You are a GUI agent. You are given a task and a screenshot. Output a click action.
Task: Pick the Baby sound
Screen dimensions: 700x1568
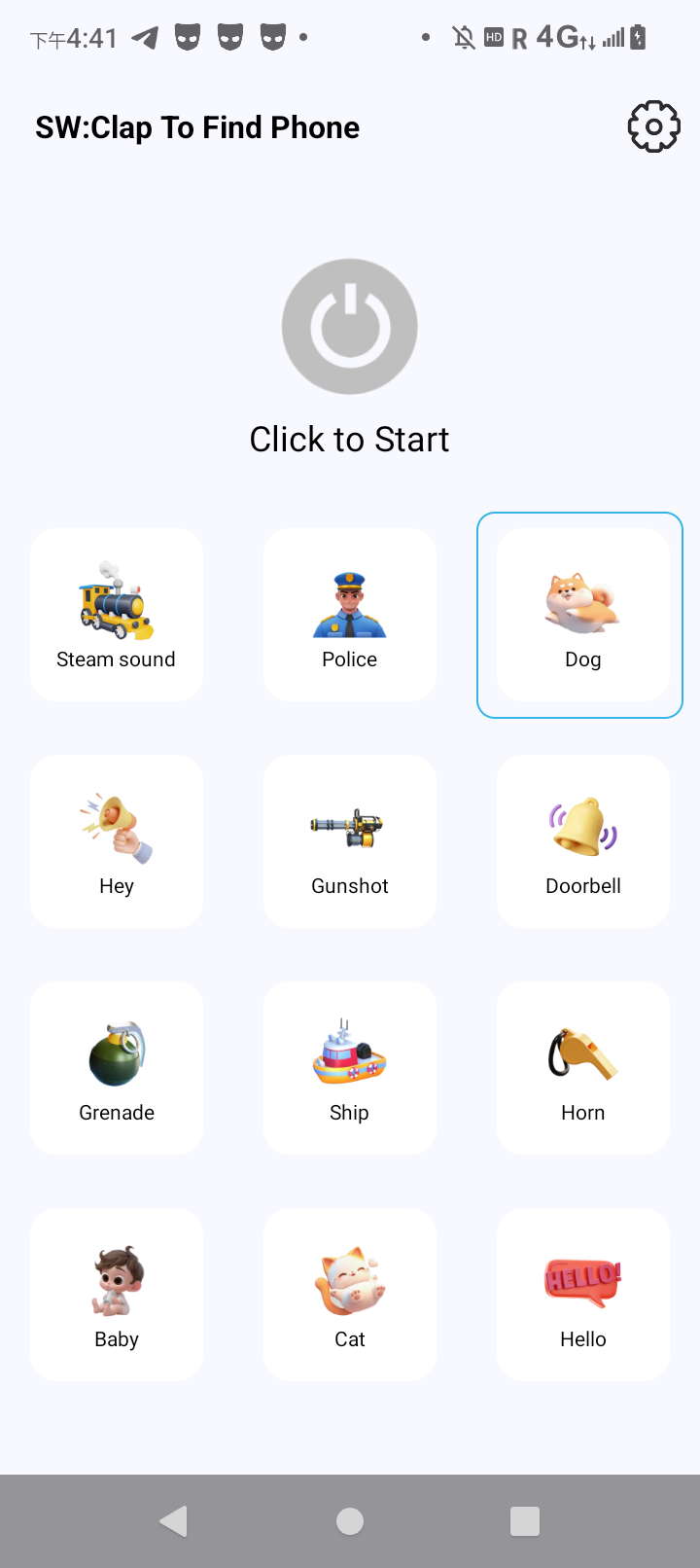[x=117, y=1295]
